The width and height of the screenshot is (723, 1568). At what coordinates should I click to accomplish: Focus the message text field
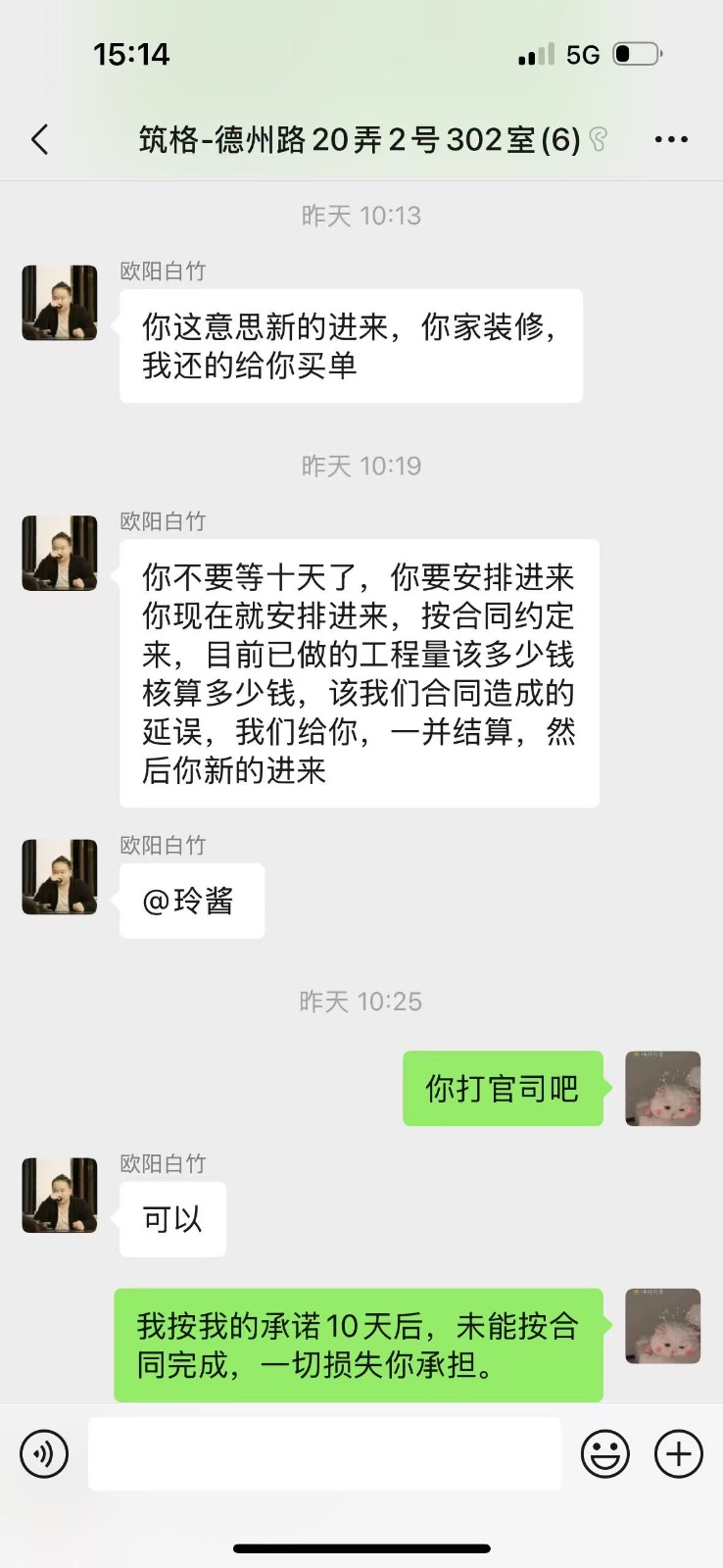(324, 1453)
